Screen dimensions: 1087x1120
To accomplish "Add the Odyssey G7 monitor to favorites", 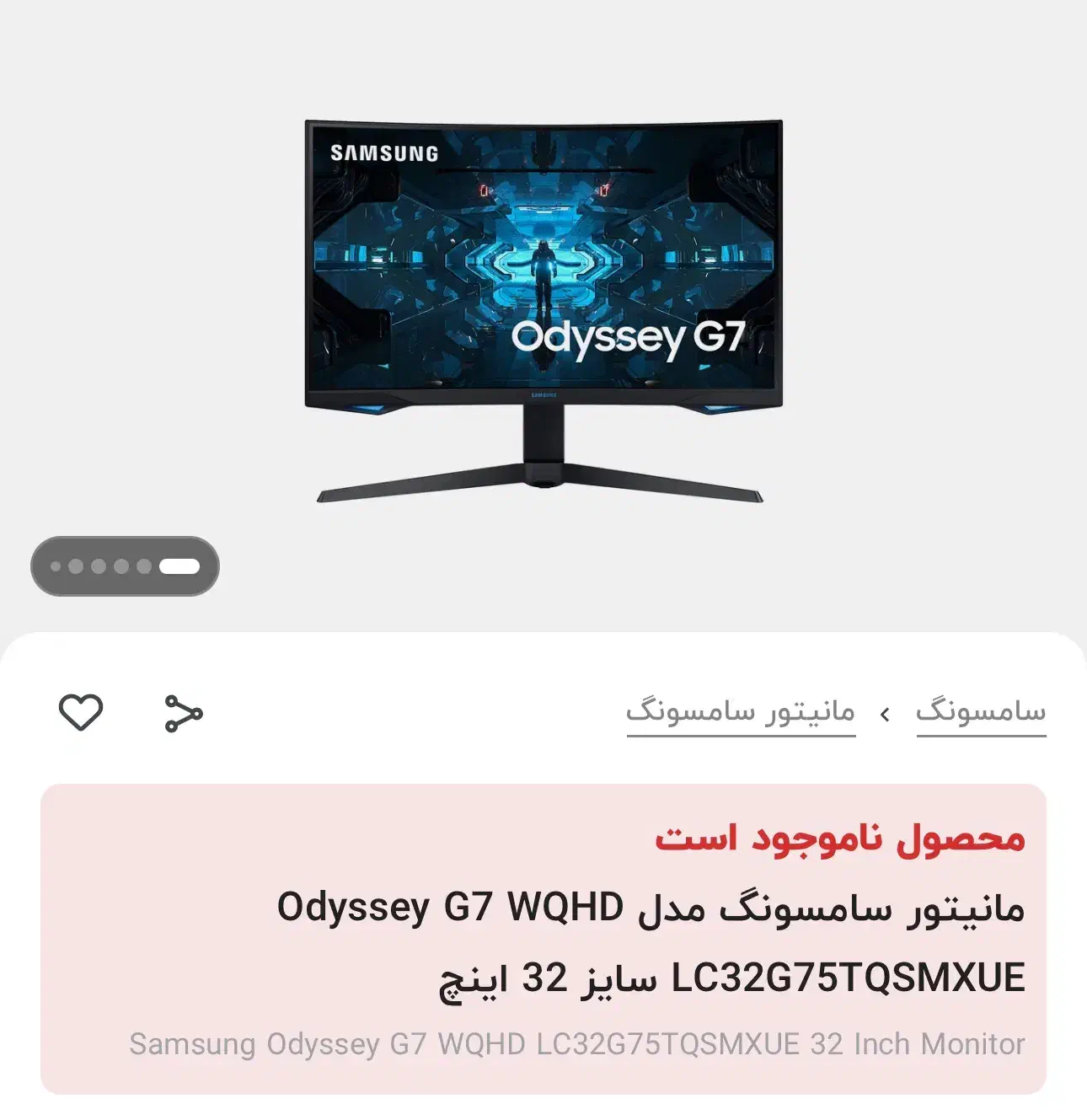I will 82,712.
